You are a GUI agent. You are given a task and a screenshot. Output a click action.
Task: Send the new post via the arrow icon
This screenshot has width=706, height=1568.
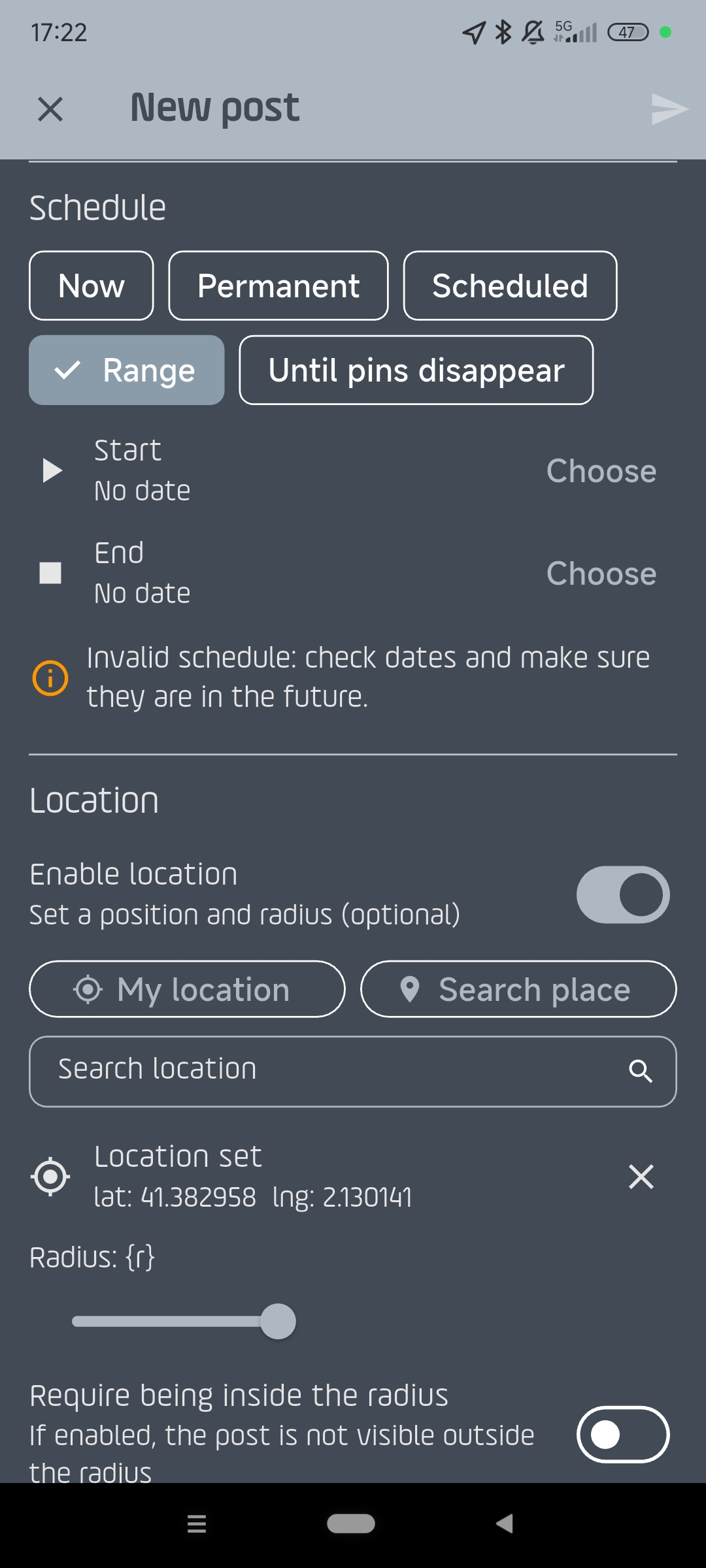tap(668, 108)
